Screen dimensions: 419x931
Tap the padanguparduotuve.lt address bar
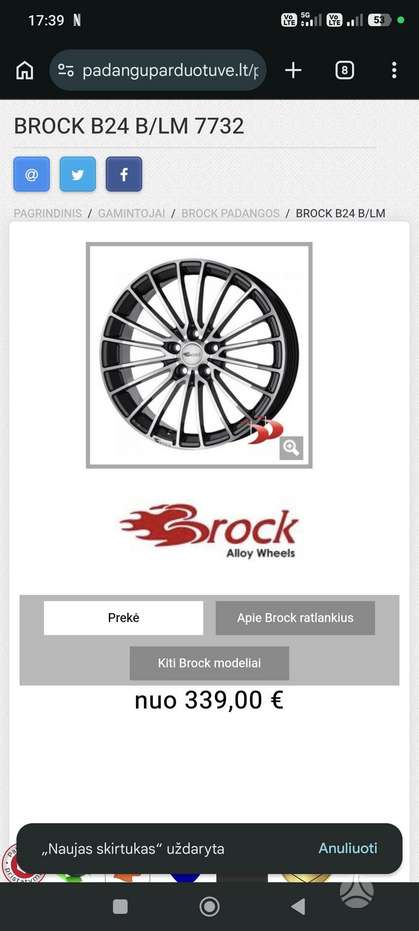tap(158, 71)
